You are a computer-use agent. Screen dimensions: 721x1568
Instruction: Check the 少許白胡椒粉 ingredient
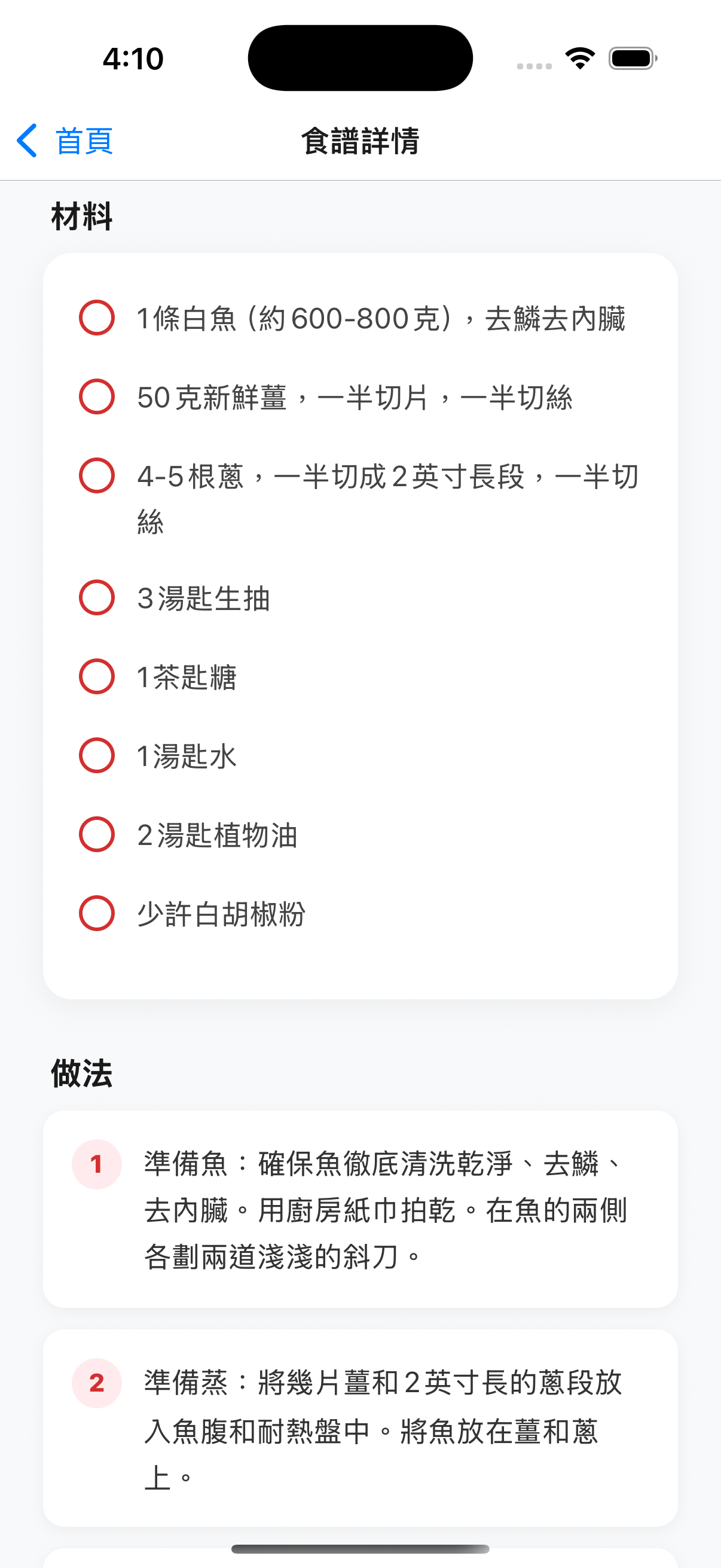pos(97,913)
